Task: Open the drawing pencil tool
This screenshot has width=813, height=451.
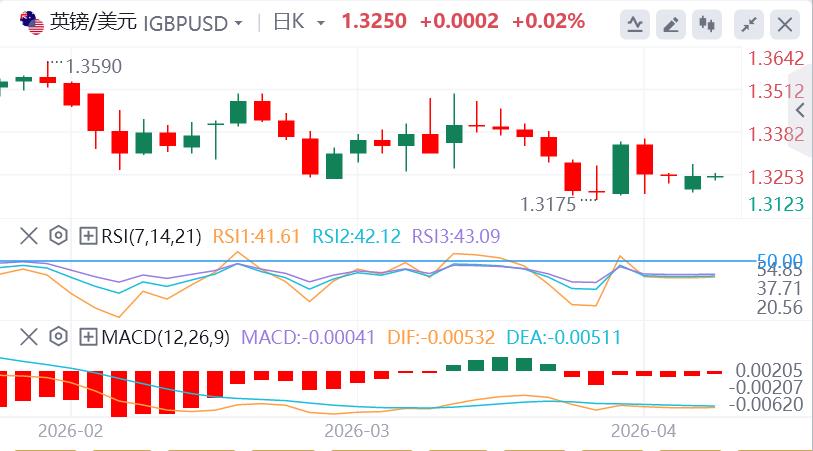Action: pyautogui.click(x=671, y=23)
